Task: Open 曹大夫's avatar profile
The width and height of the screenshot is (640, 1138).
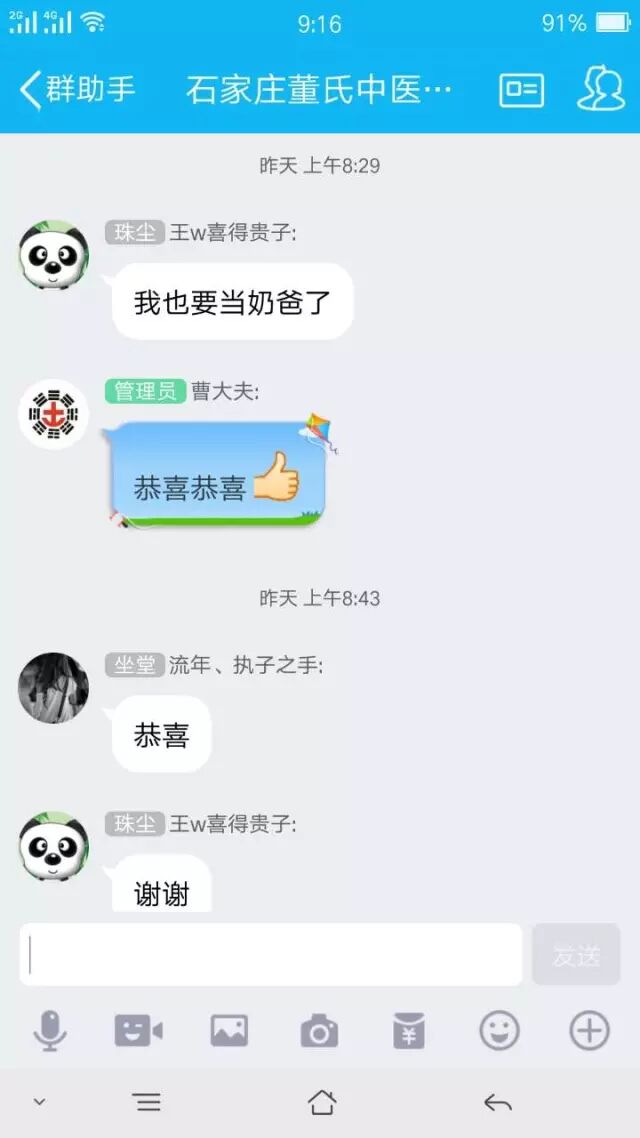Action: 54,414
